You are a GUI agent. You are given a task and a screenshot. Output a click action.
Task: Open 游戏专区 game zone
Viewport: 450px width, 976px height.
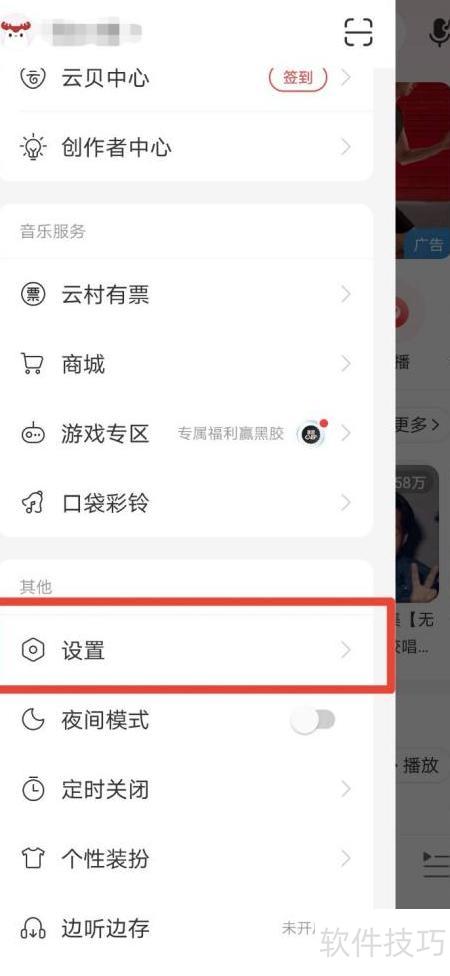(187, 433)
